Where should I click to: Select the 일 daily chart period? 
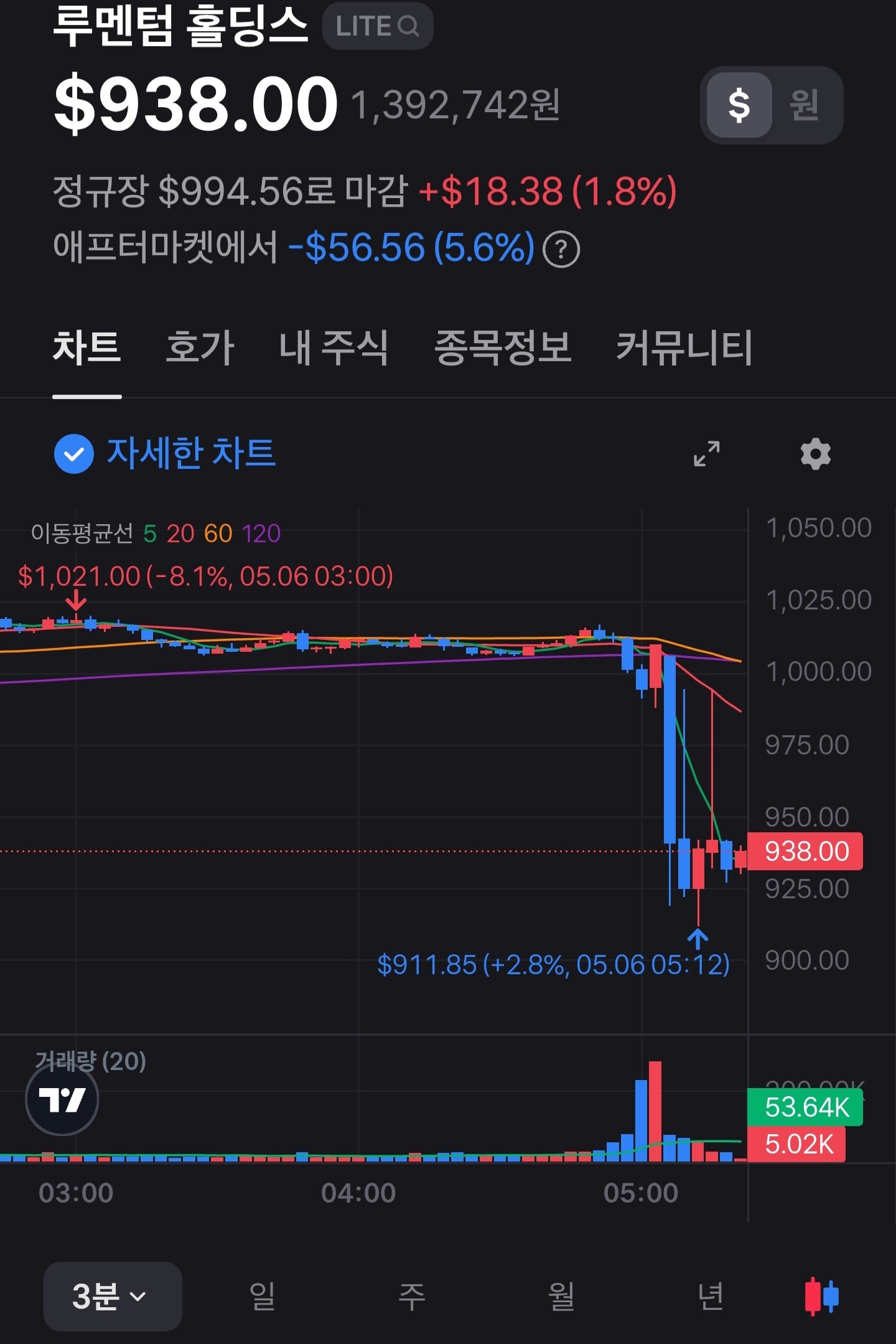click(263, 1297)
